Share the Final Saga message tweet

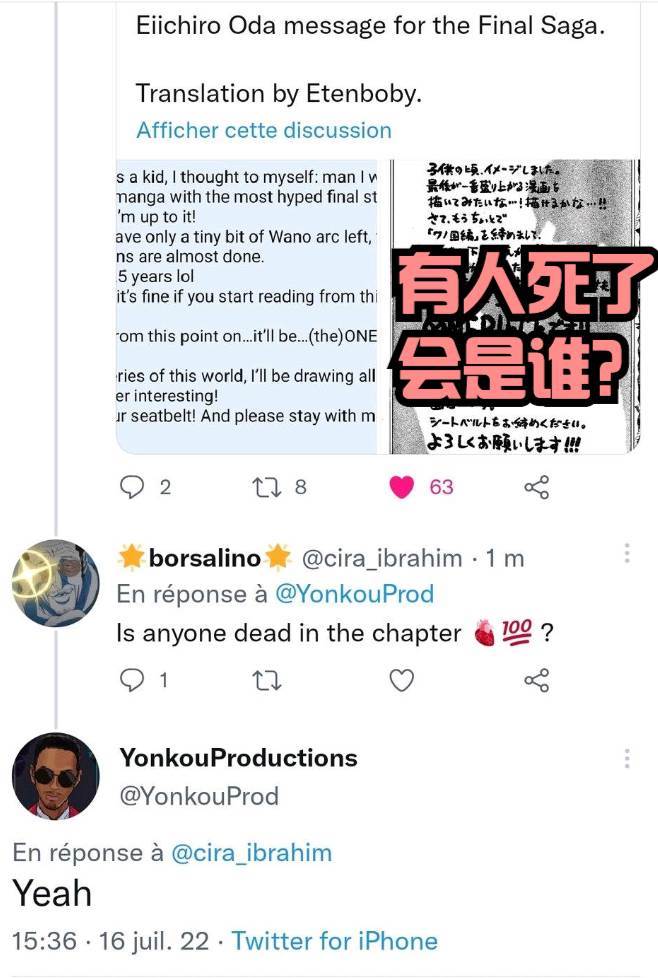pyautogui.click(x=537, y=487)
